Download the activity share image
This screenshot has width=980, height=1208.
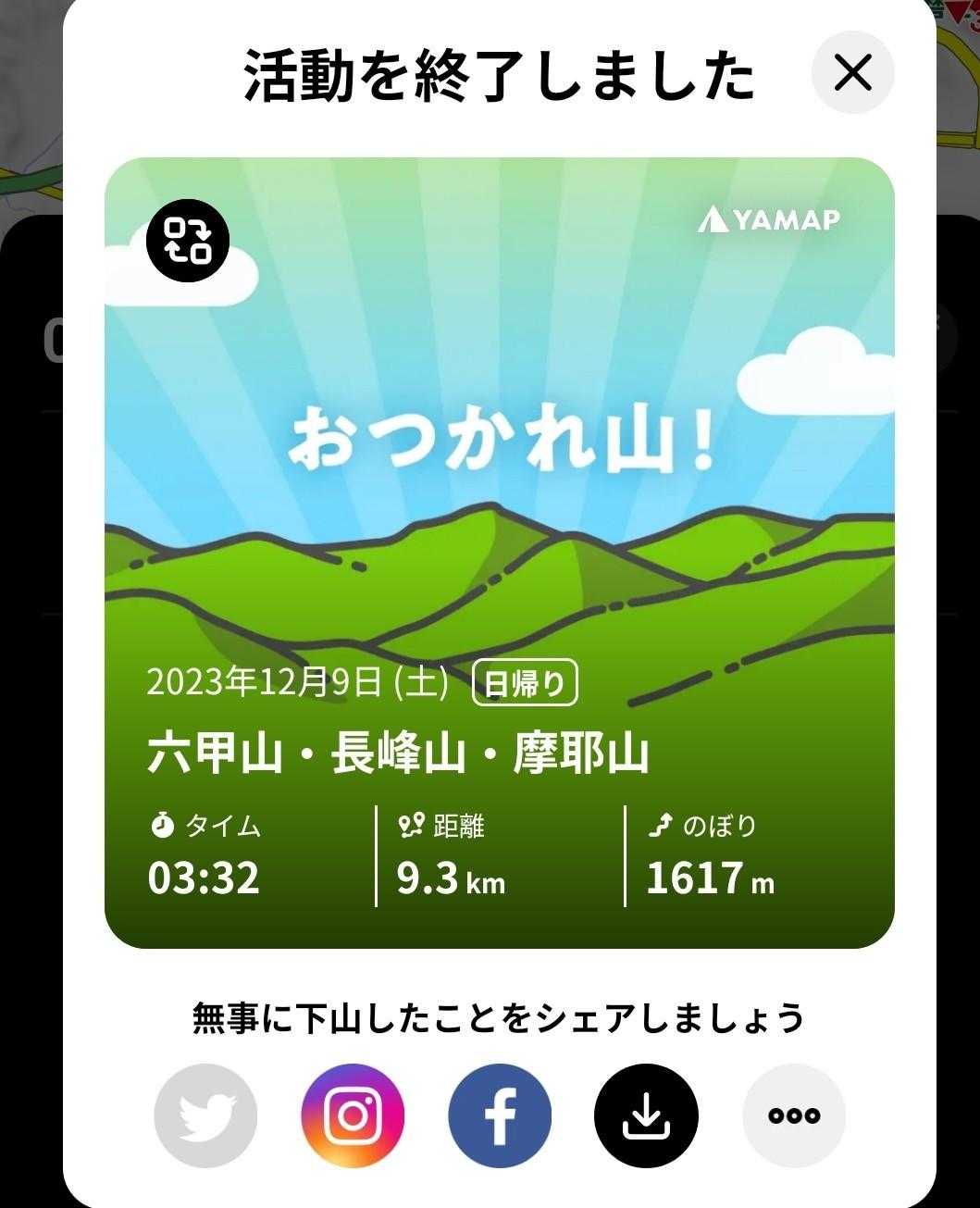pos(646,1115)
